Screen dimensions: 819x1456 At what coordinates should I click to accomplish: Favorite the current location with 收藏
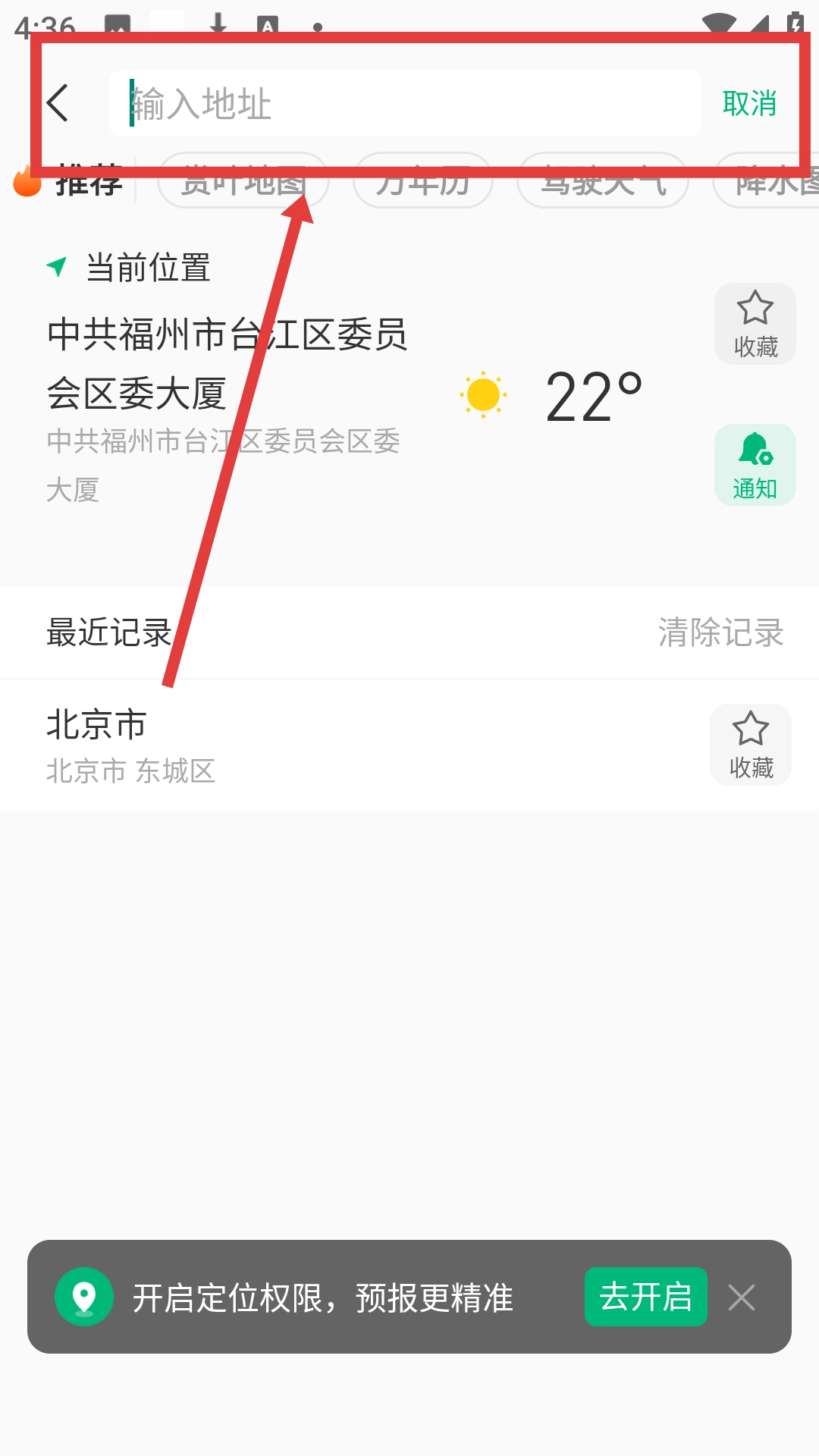click(755, 324)
